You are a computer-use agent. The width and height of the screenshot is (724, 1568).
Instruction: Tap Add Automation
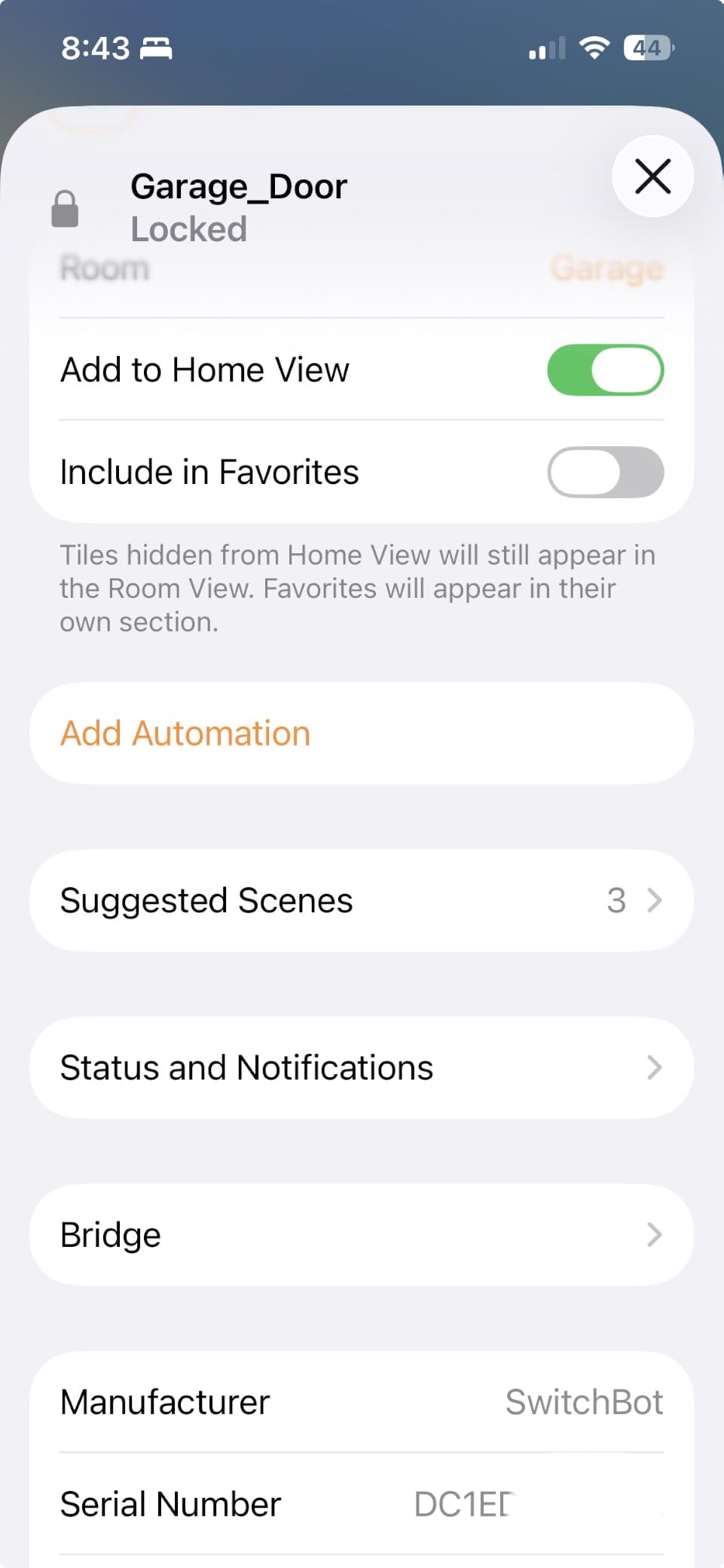(x=362, y=733)
